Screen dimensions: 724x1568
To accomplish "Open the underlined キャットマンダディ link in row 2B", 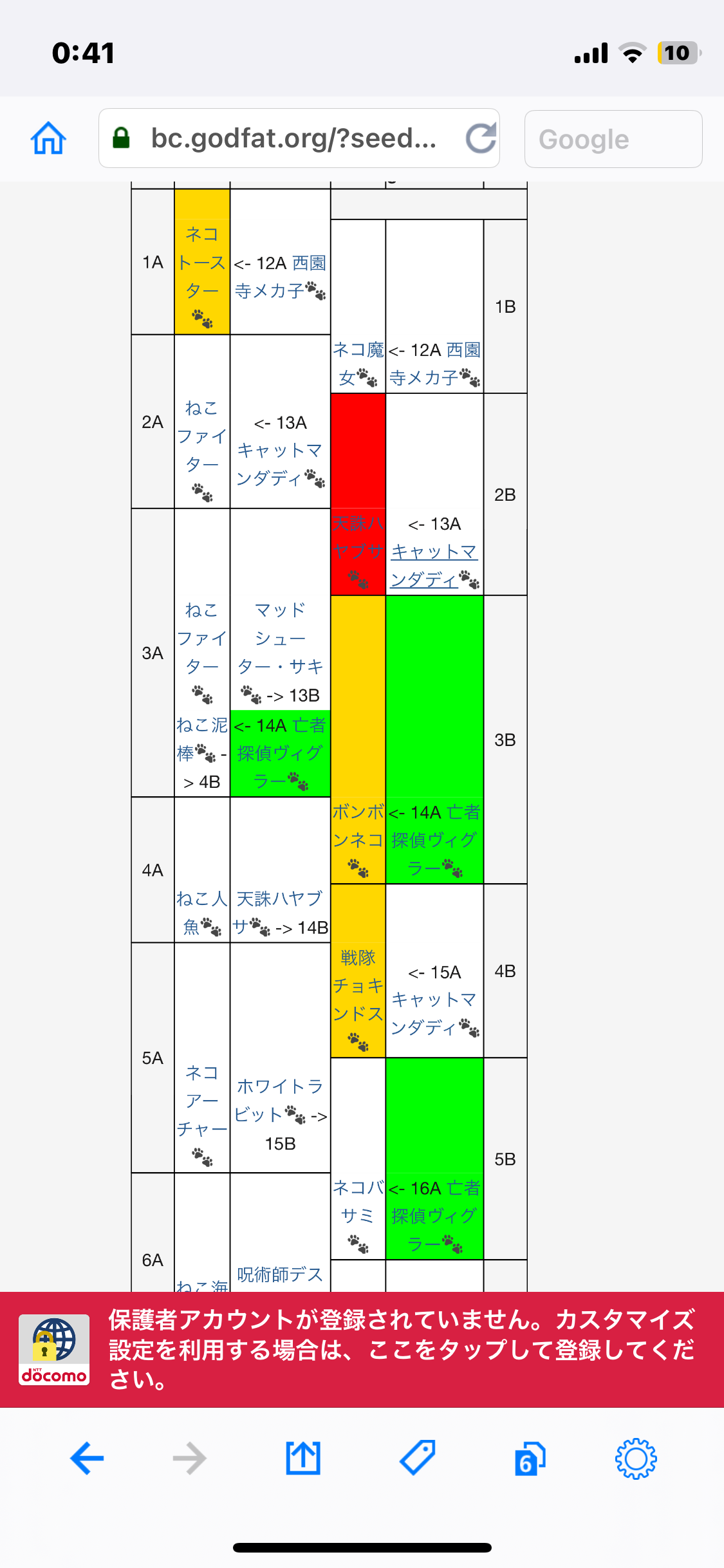I will pyautogui.click(x=434, y=566).
